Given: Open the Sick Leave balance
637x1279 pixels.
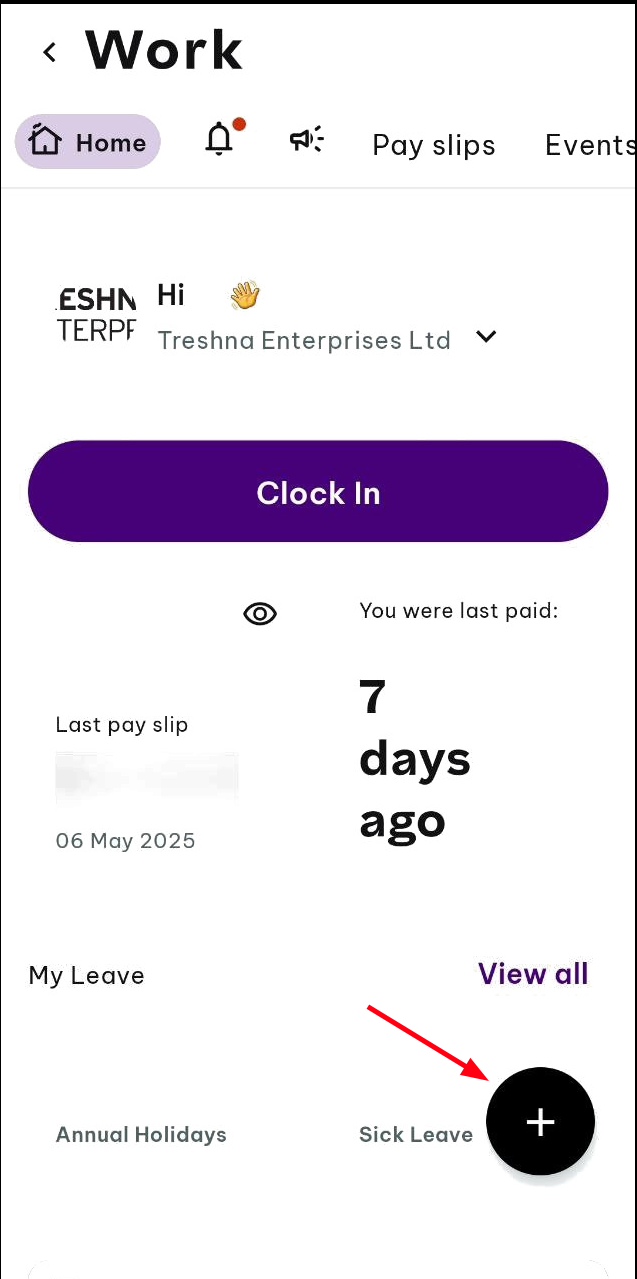Looking at the screenshot, I should pos(415,1134).
